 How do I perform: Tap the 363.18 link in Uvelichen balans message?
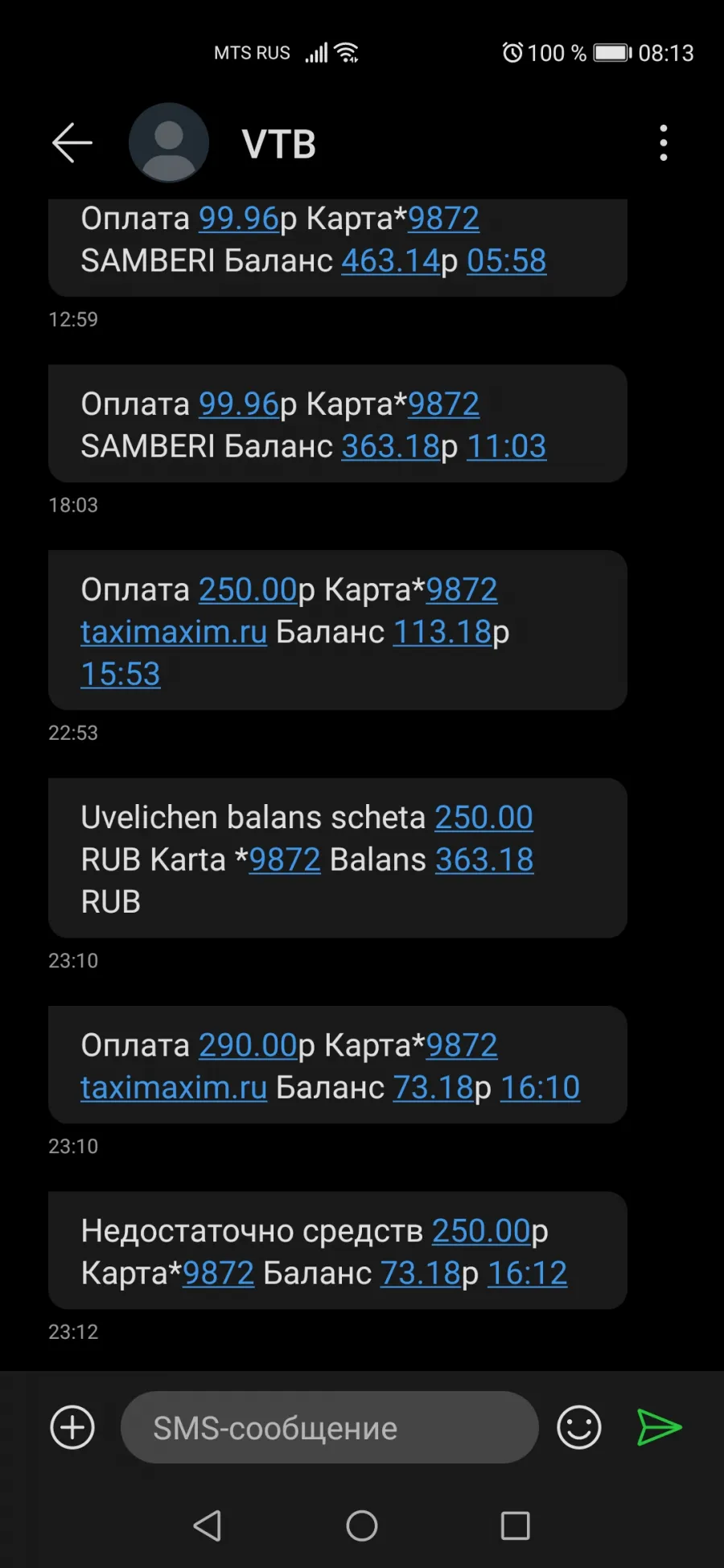point(484,860)
